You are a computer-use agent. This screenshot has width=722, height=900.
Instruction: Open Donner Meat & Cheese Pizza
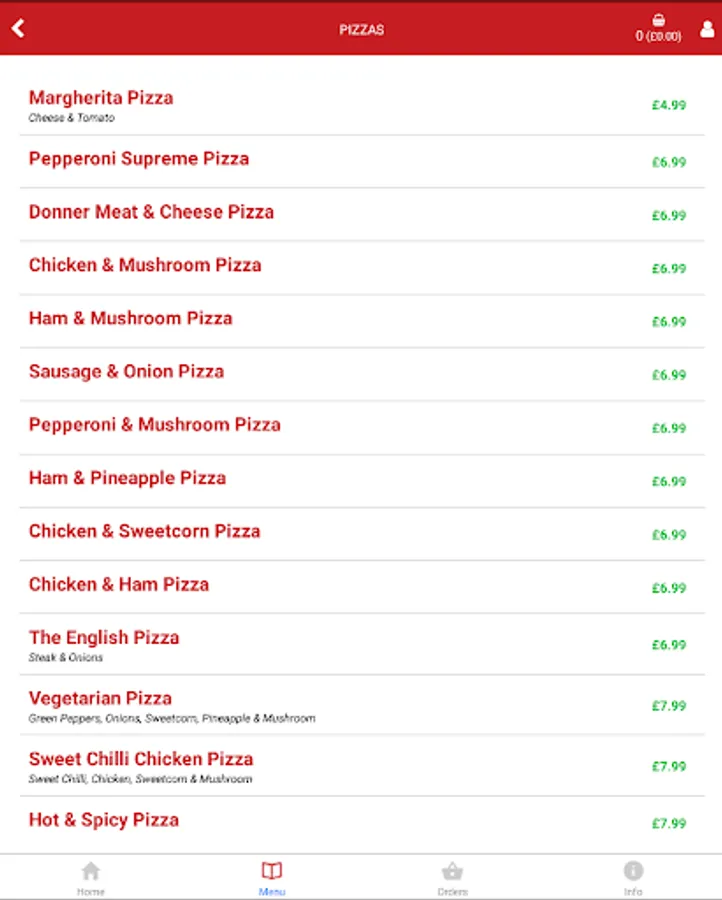(362, 215)
